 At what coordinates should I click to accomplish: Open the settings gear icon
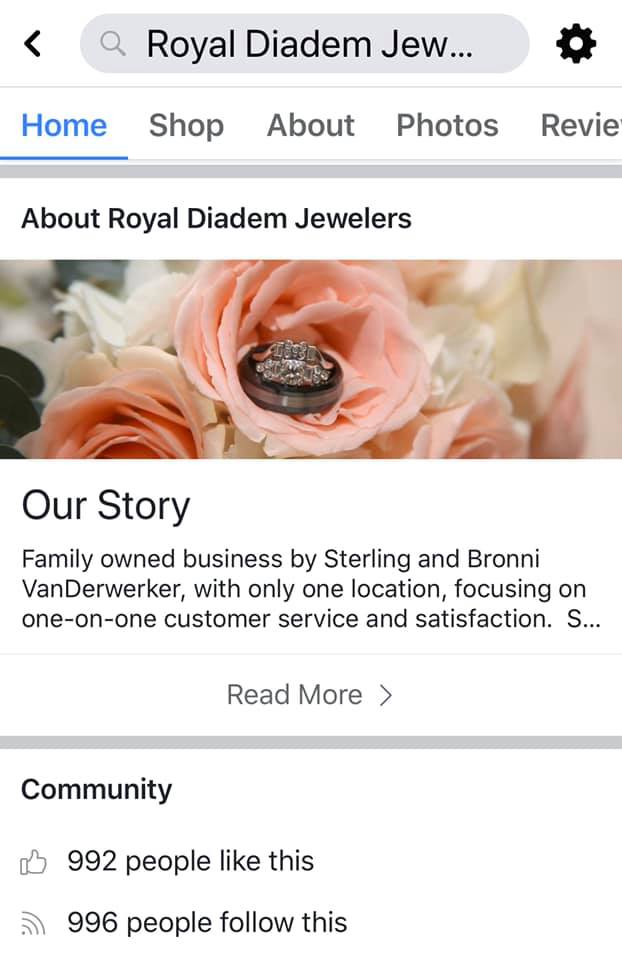(576, 44)
